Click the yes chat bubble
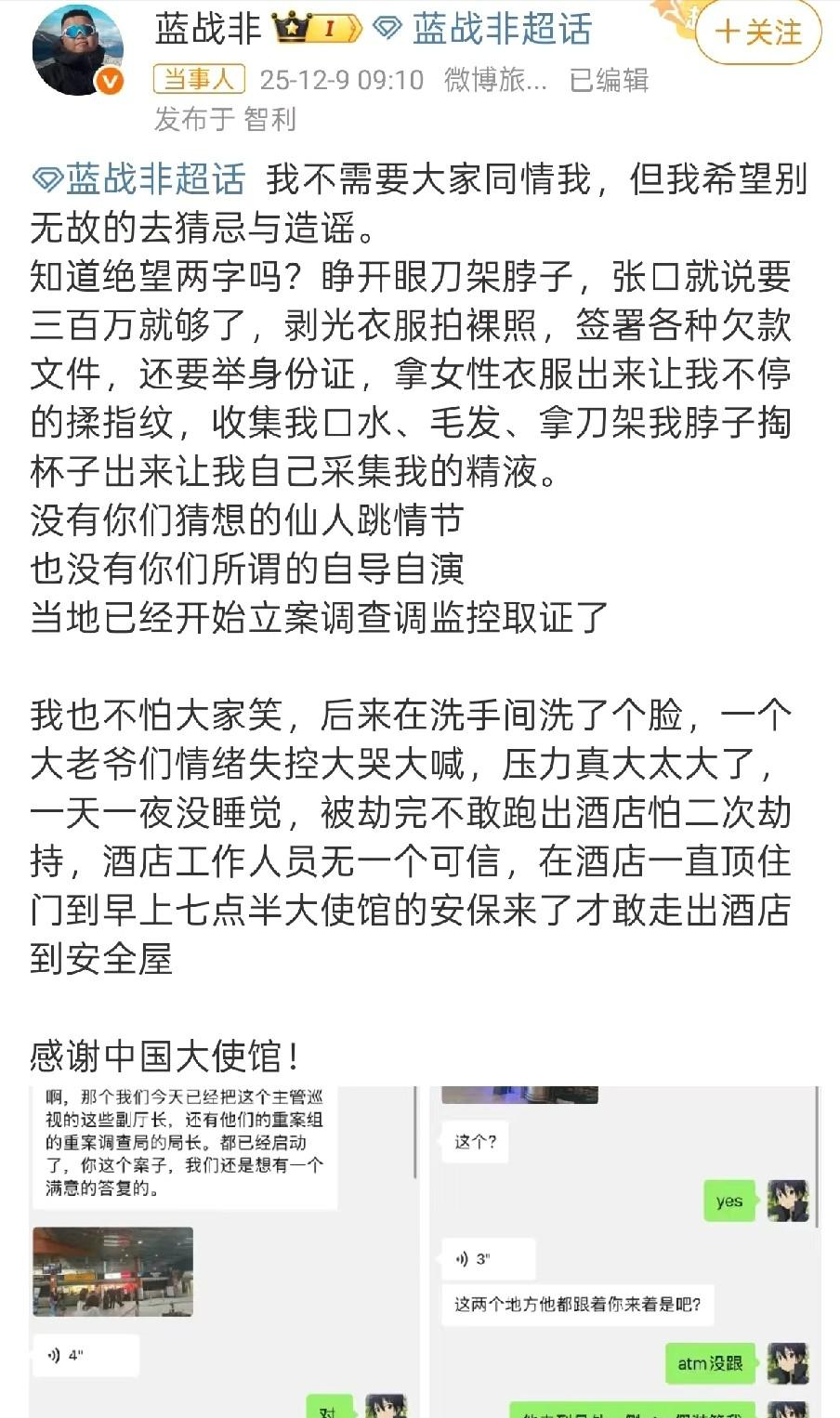Image resolution: width=840 pixels, height=1418 pixels. 728,1201
